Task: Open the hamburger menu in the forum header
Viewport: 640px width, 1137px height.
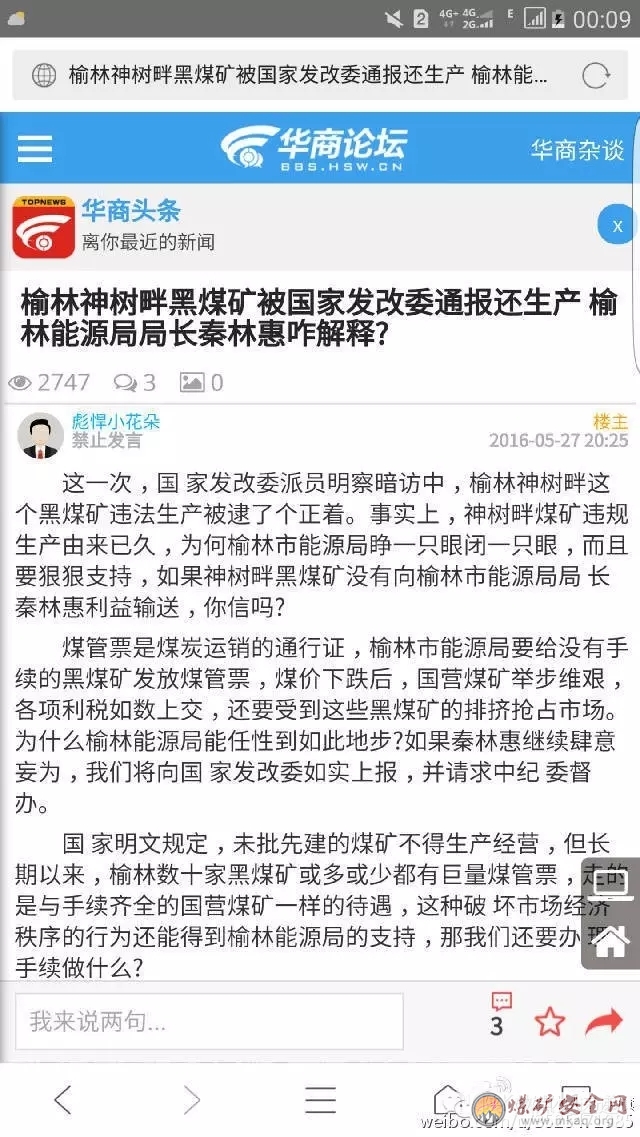Action: point(35,148)
